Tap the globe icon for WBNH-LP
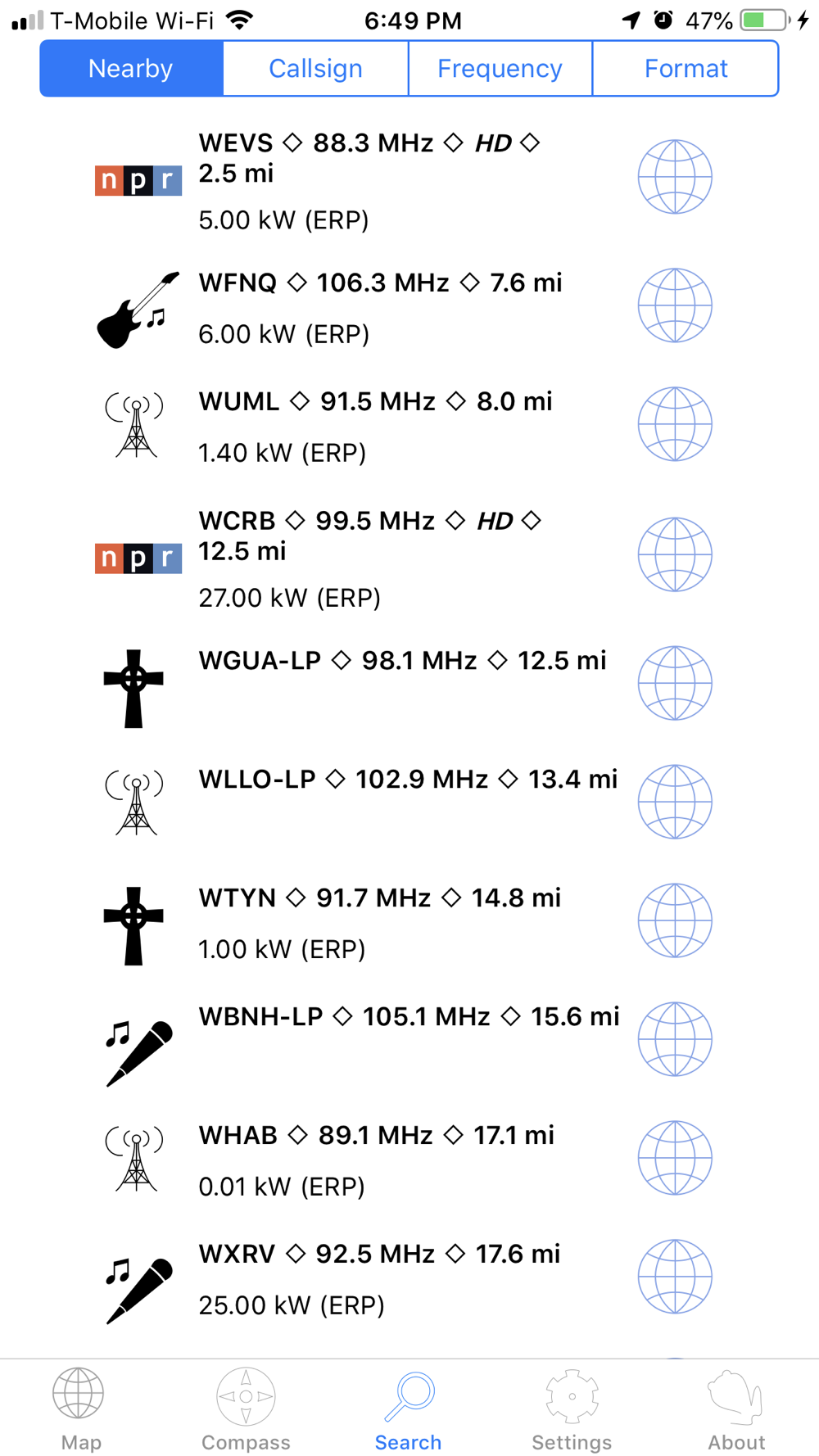The image size is (819, 1456). pyautogui.click(x=675, y=1039)
